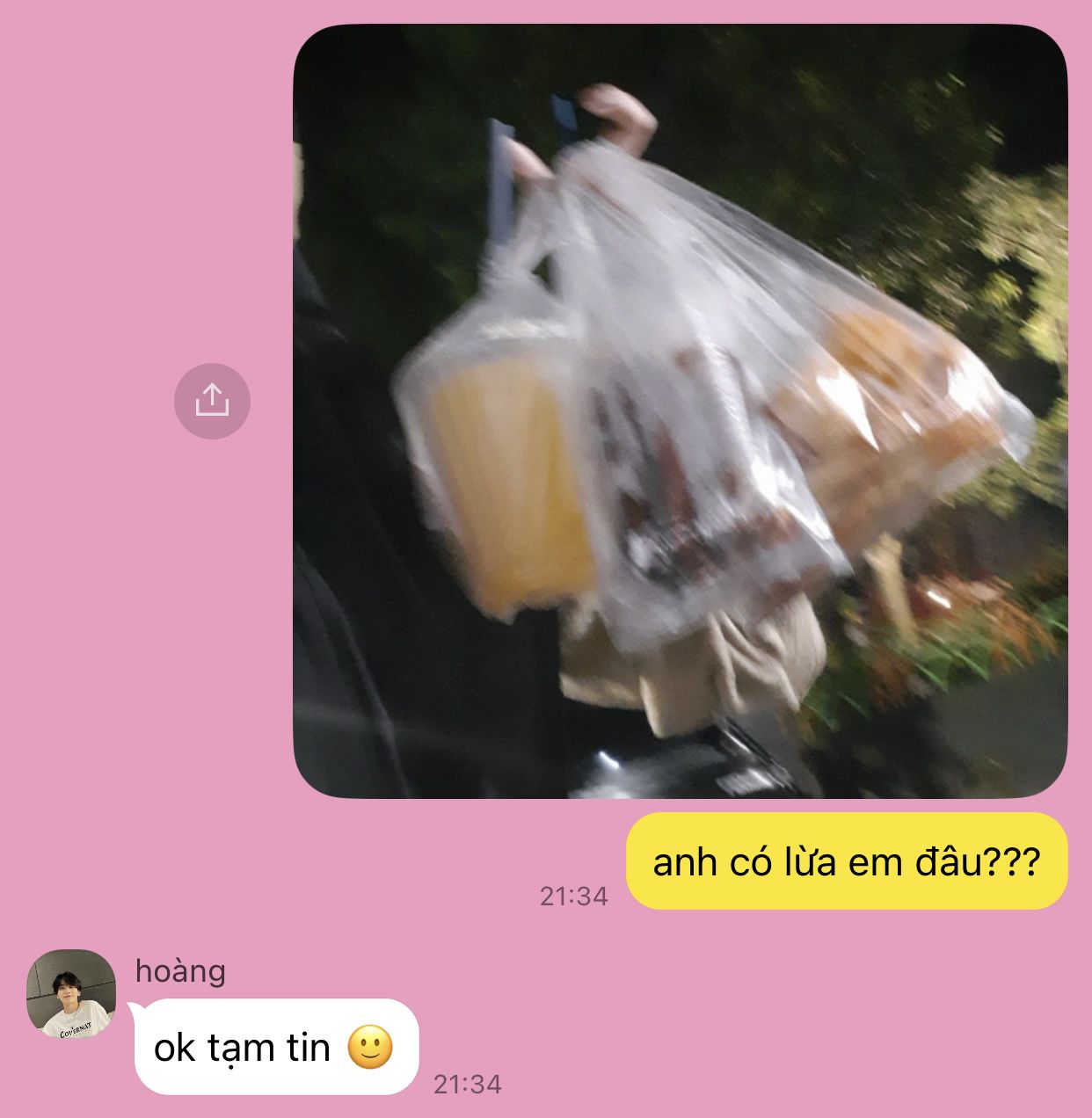View hoàng's profile picture
This screenshot has width=1092, height=1118.
point(71,993)
